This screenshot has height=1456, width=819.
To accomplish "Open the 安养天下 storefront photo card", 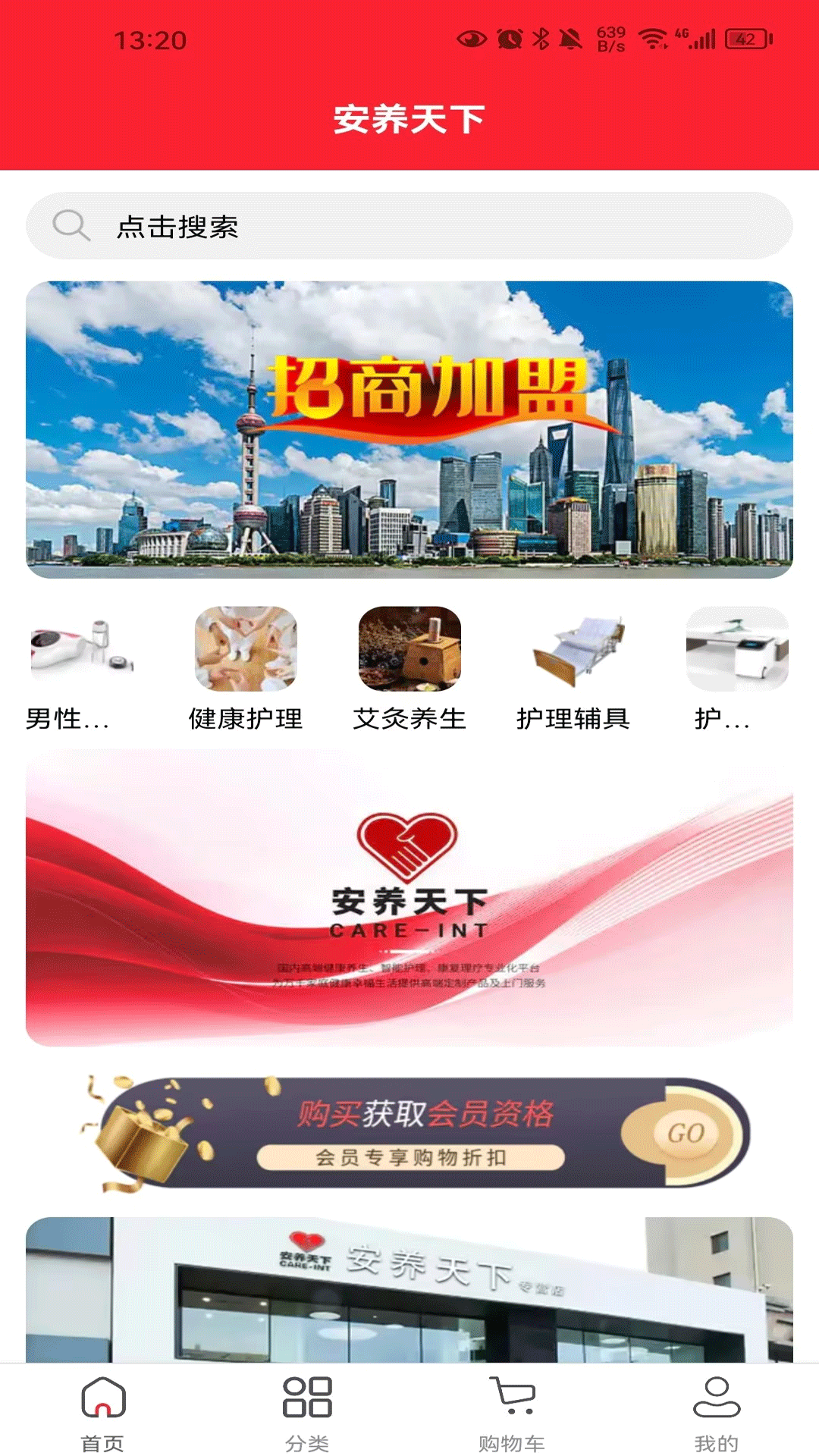I will point(409,1289).
